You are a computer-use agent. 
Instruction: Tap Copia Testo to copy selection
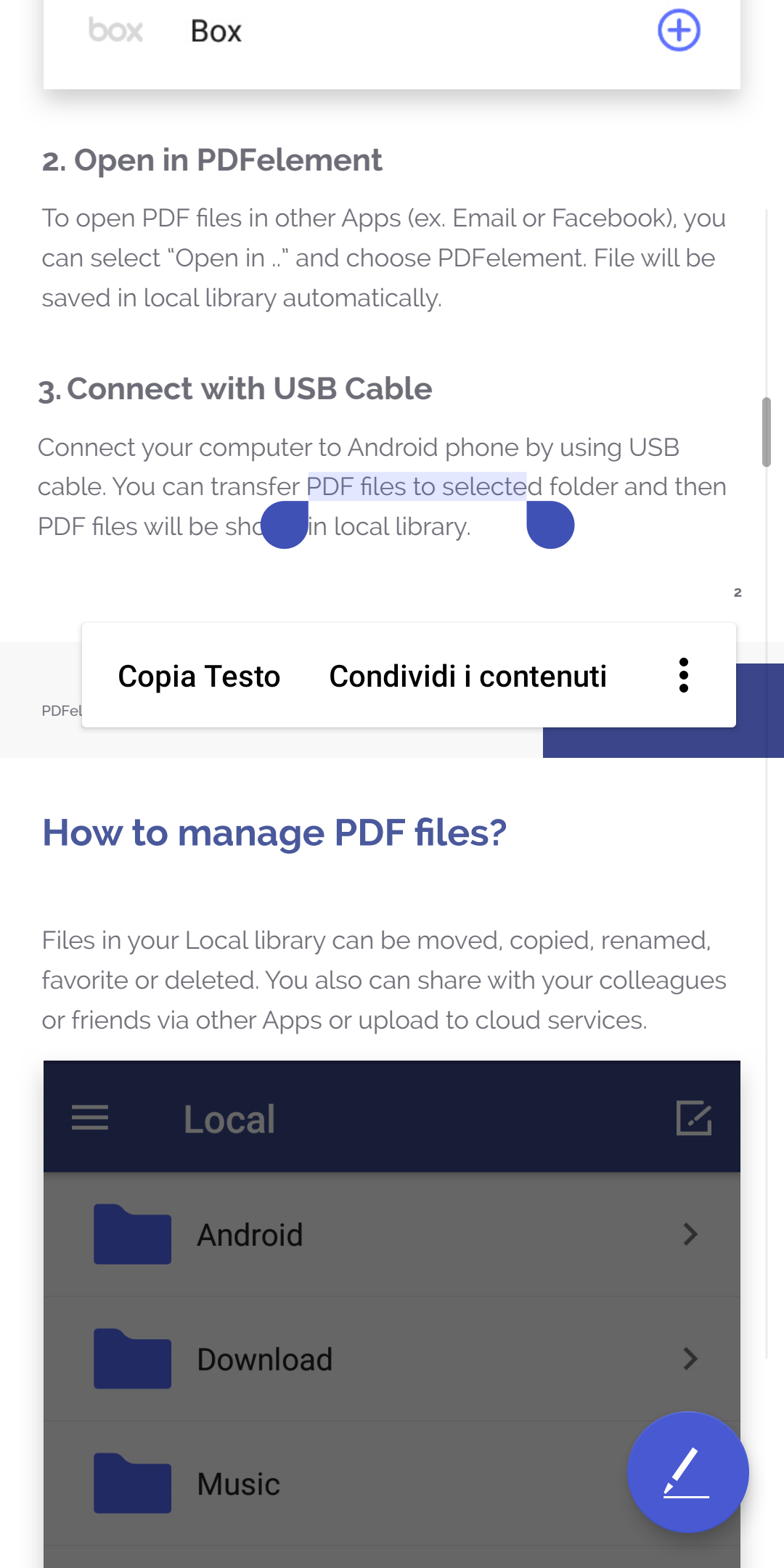point(199,676)
